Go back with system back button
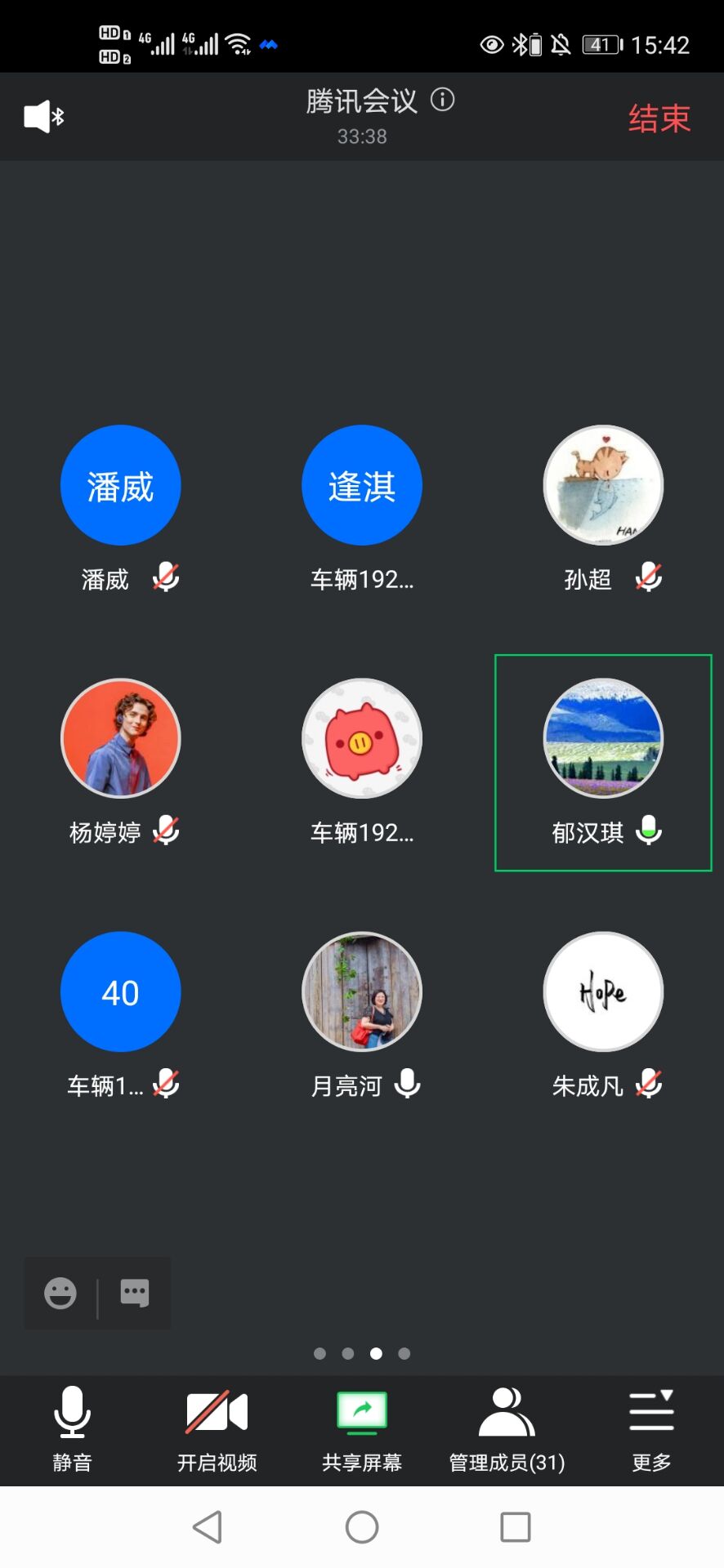The width and height of the screenshot is (724, 1568). (x=208, y=1527)
